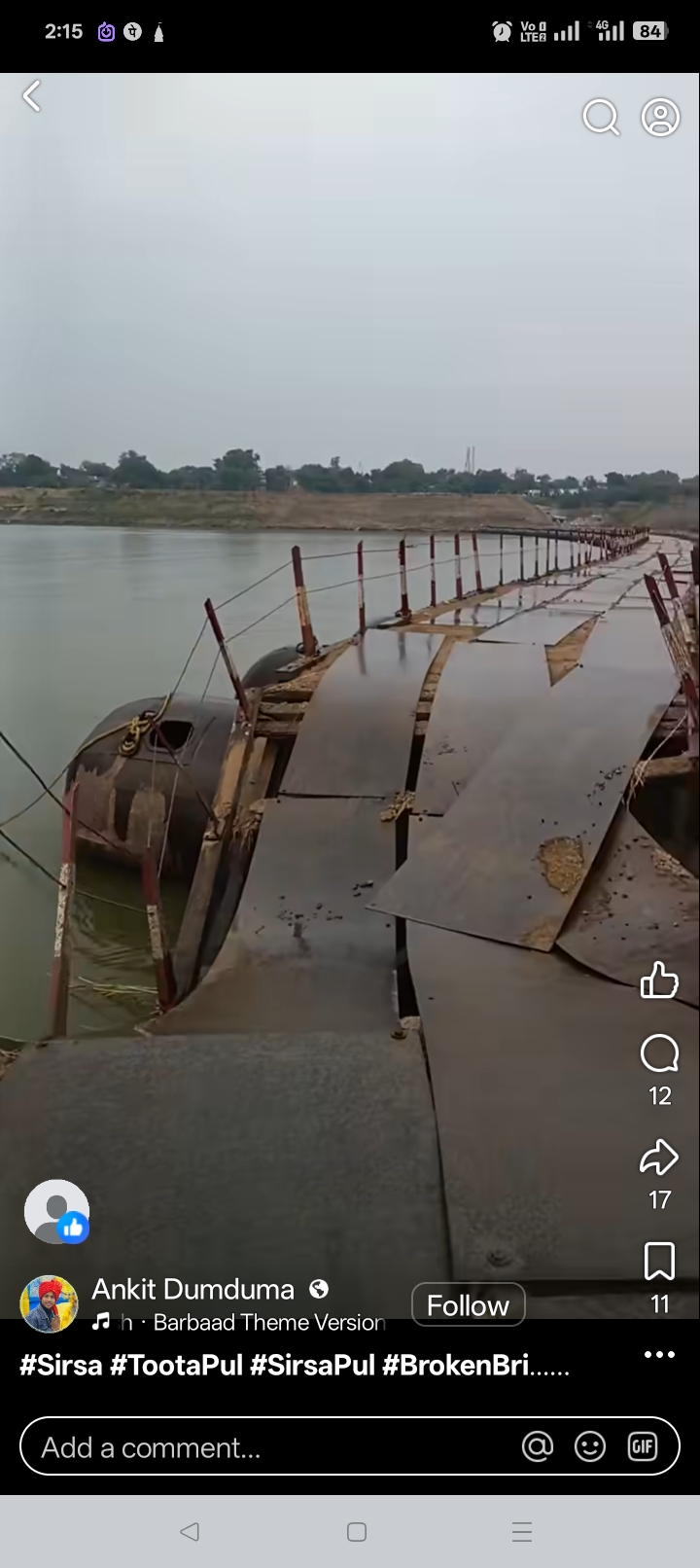Tap the avatar with like badge
This screenshot has width=700, height=1568.
coord(56,1212)
